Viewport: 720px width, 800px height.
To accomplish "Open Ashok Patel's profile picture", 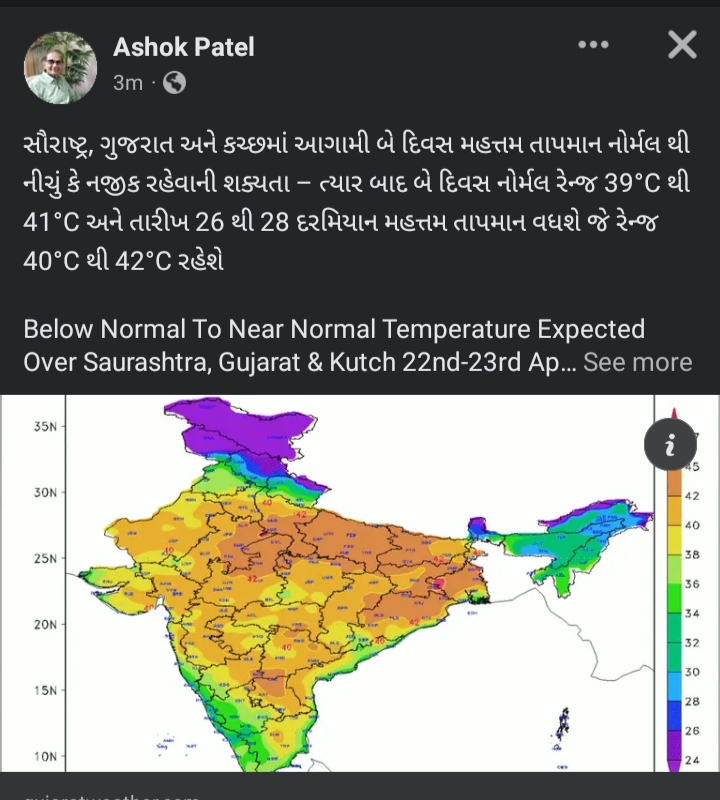I will tap(60, 66).
